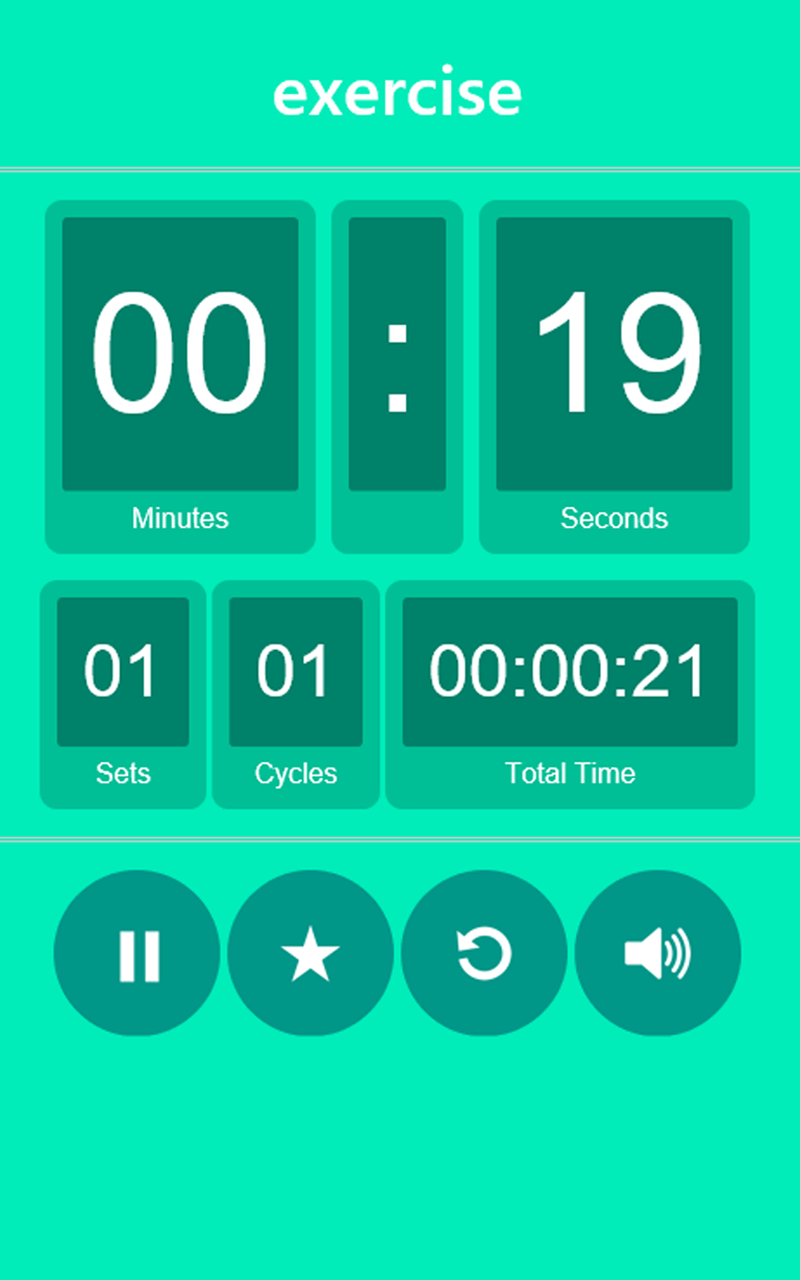This screenshot has height=1280, width=800.
Task: Open the Cycles counter showing 01
Action: point(295,670)
